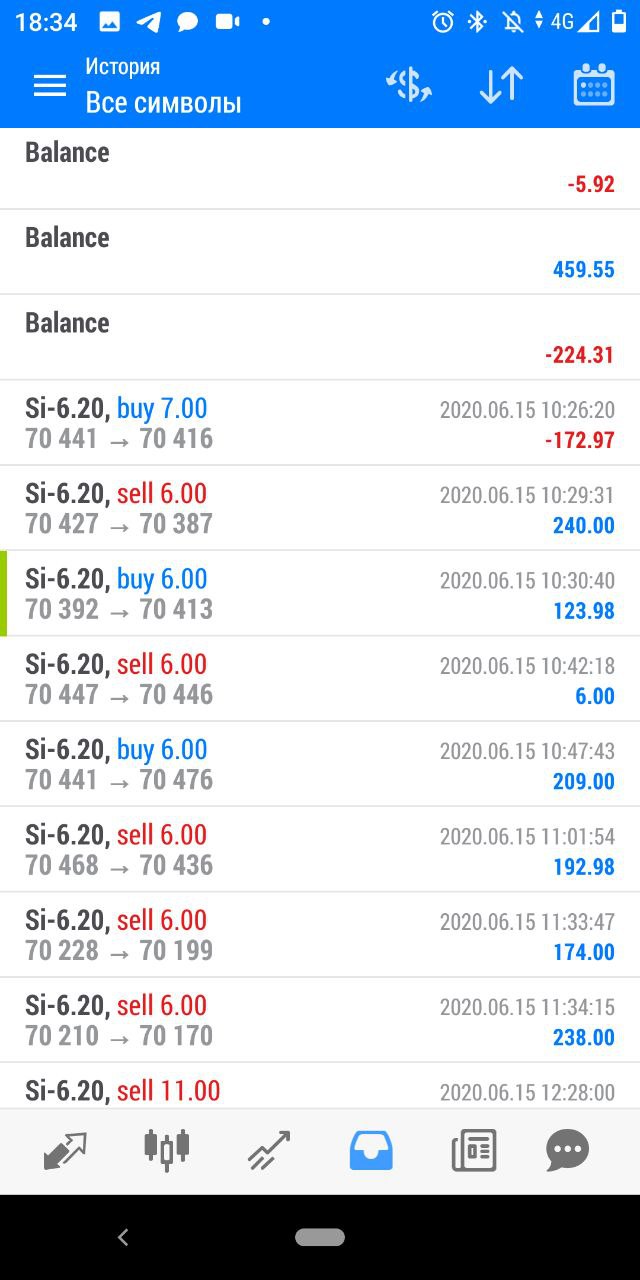Switch to the candlestick Chart tab
The width and height of the screenshot is (640, 1280).
167,1151
